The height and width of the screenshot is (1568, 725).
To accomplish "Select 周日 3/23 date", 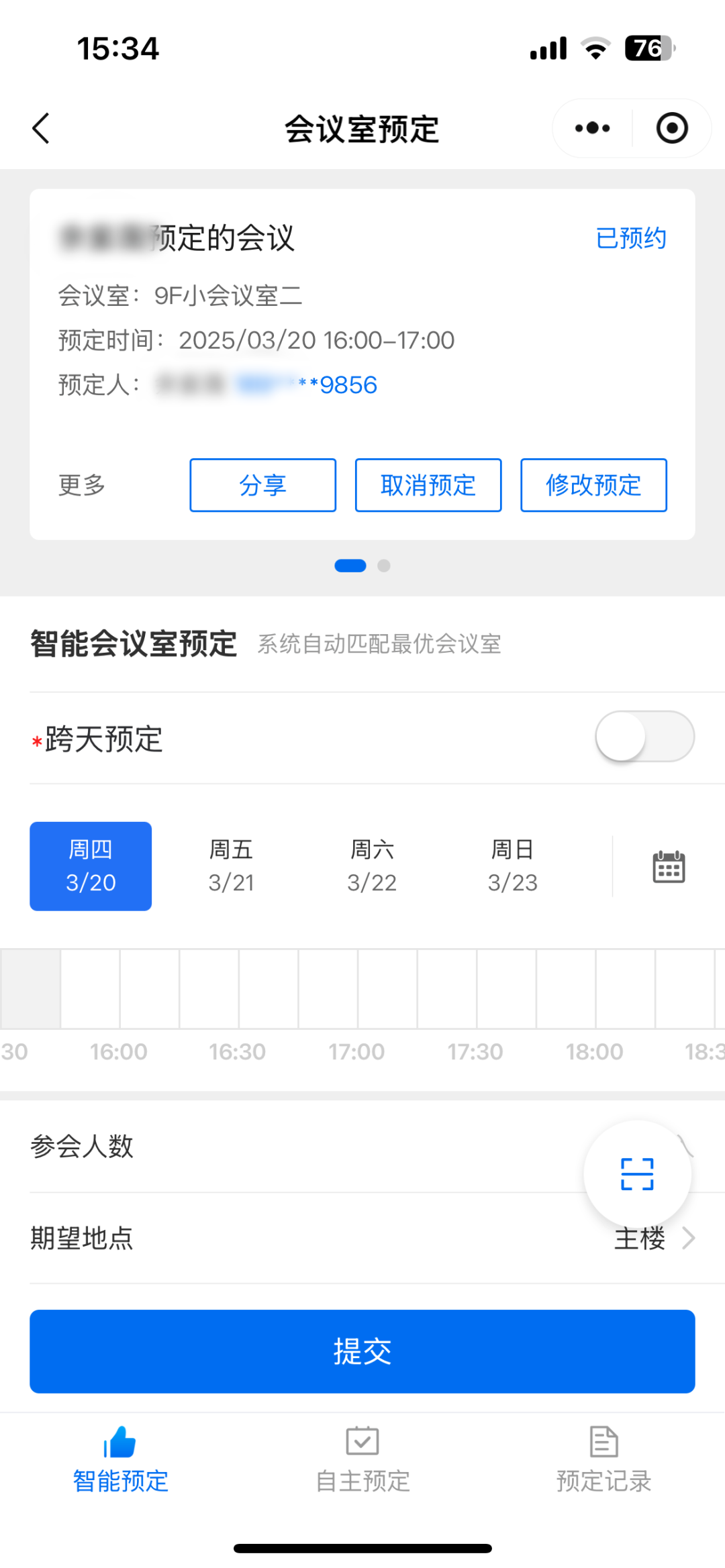I will 512,866.
